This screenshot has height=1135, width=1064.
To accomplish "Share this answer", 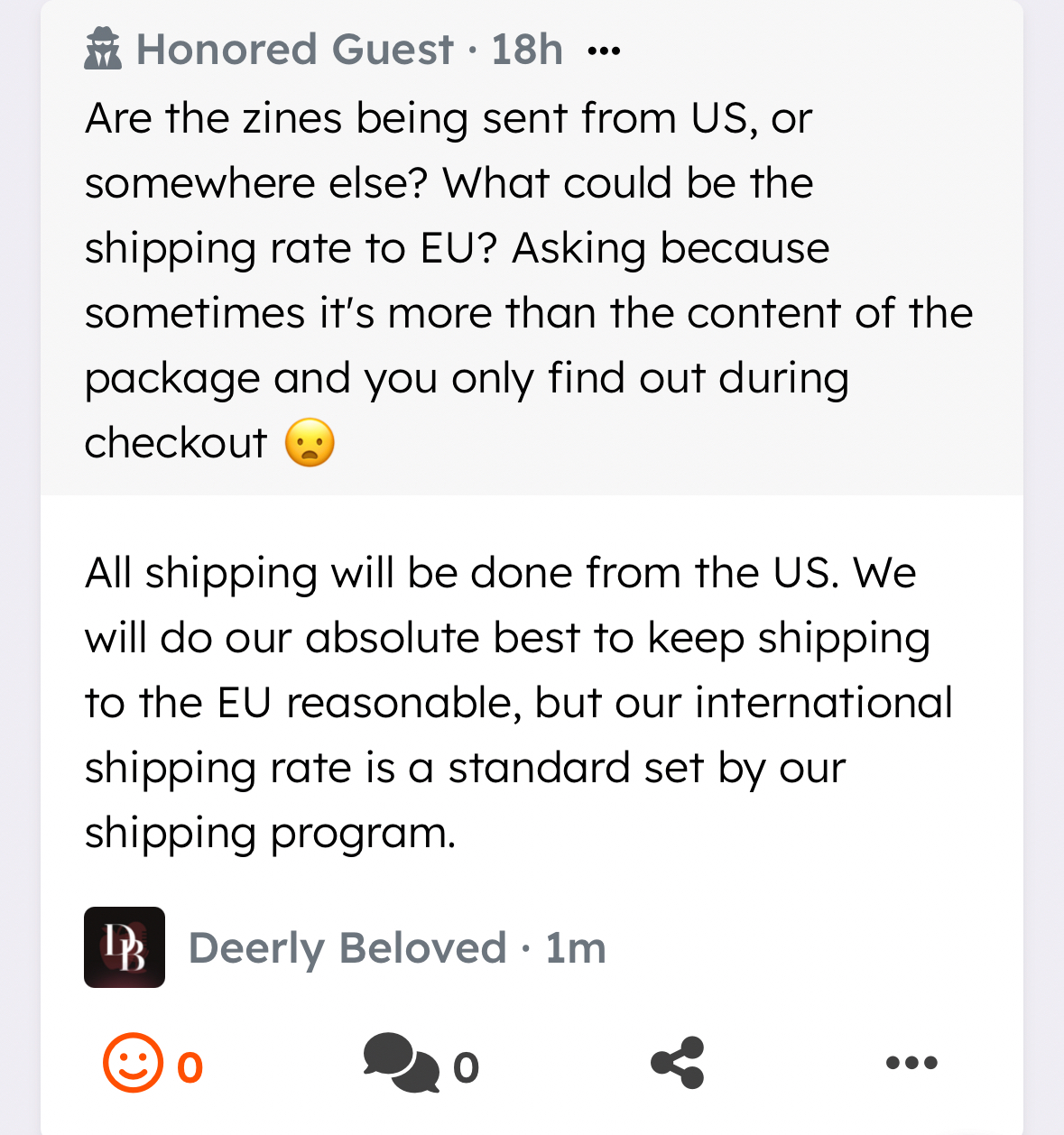I will tap(677, 1062).
